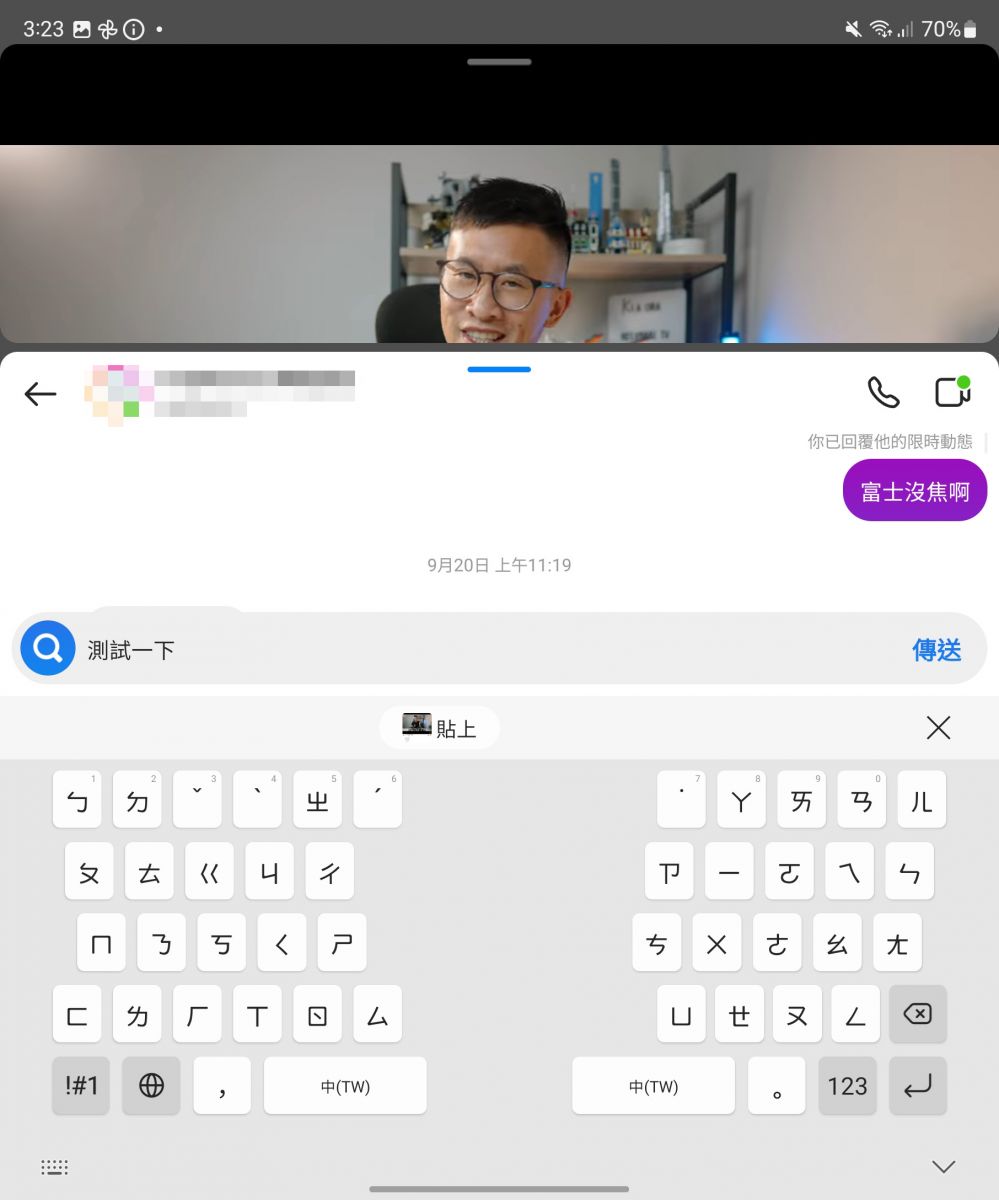Switch to the 123 numeric keyboard
This screenshot has height=1200, width=999.
847,1086
